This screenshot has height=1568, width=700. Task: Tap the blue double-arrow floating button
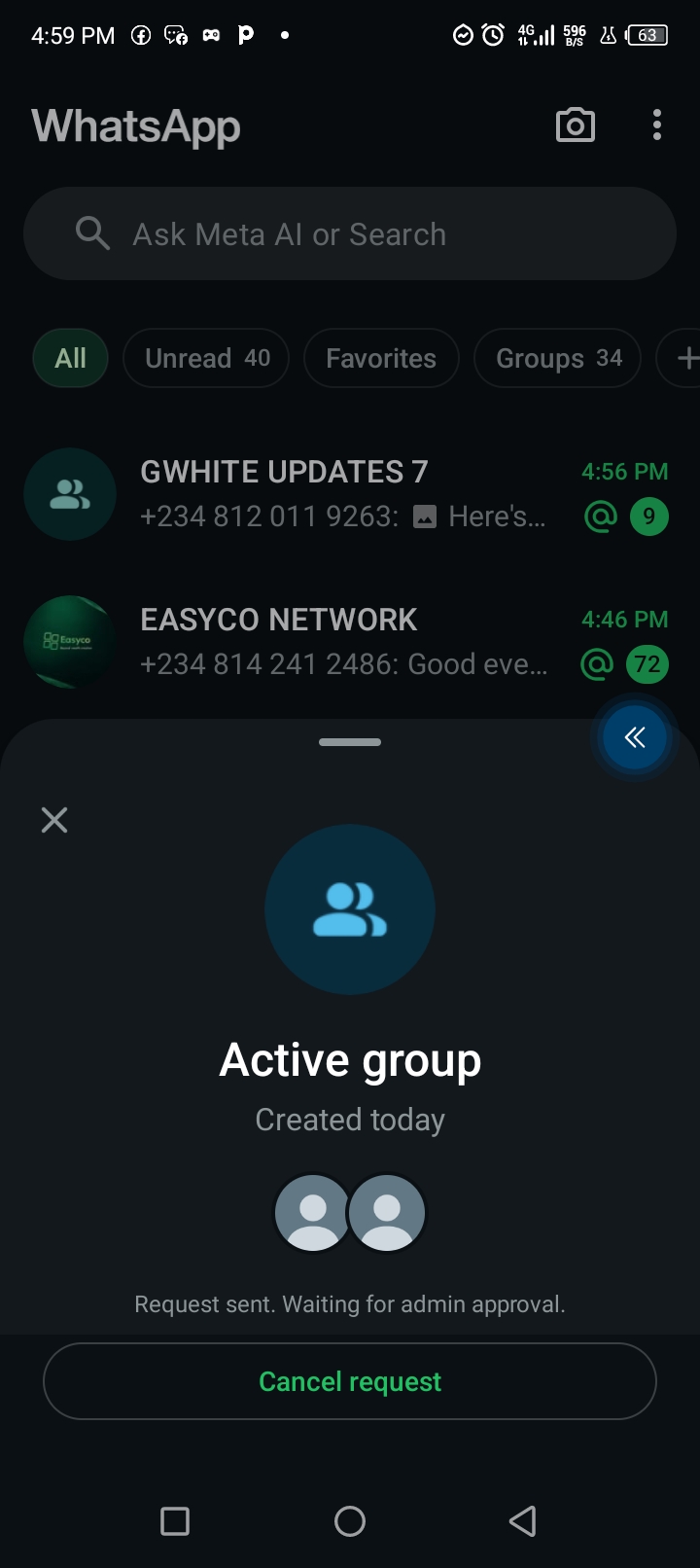click(635, 737)
